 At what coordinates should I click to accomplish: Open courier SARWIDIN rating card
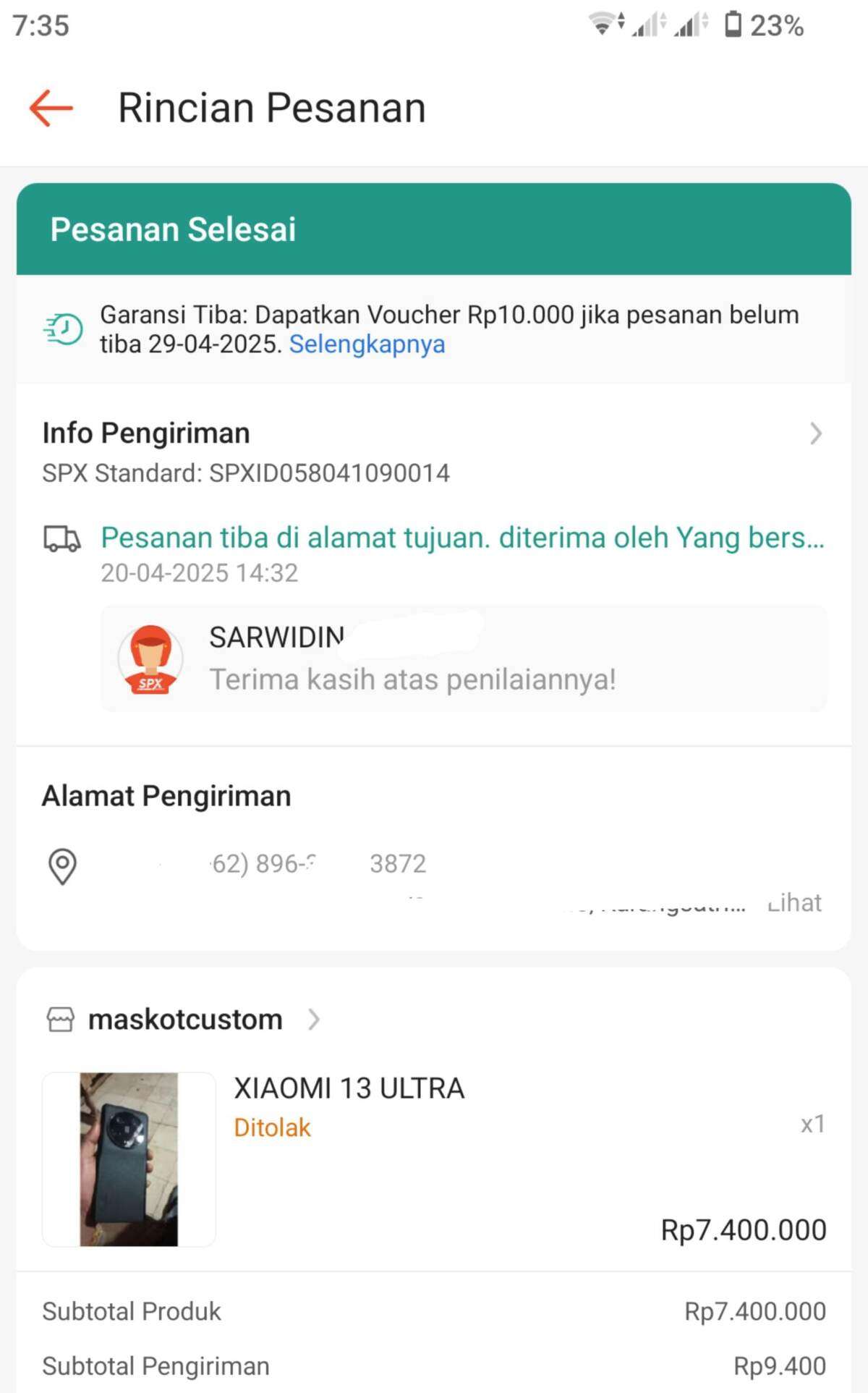point(464,659)
